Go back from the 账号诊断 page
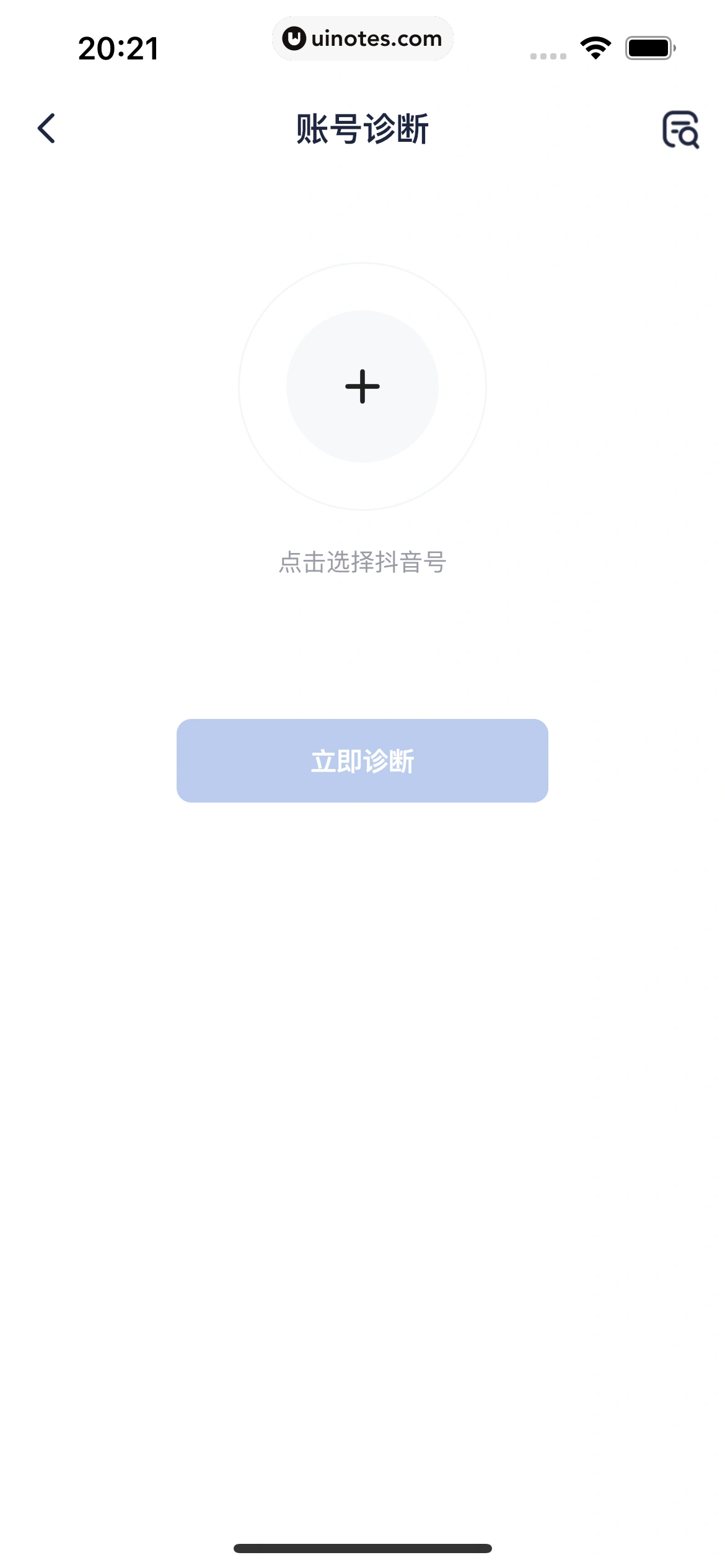The image size is (725, 1568). [46, 129]
